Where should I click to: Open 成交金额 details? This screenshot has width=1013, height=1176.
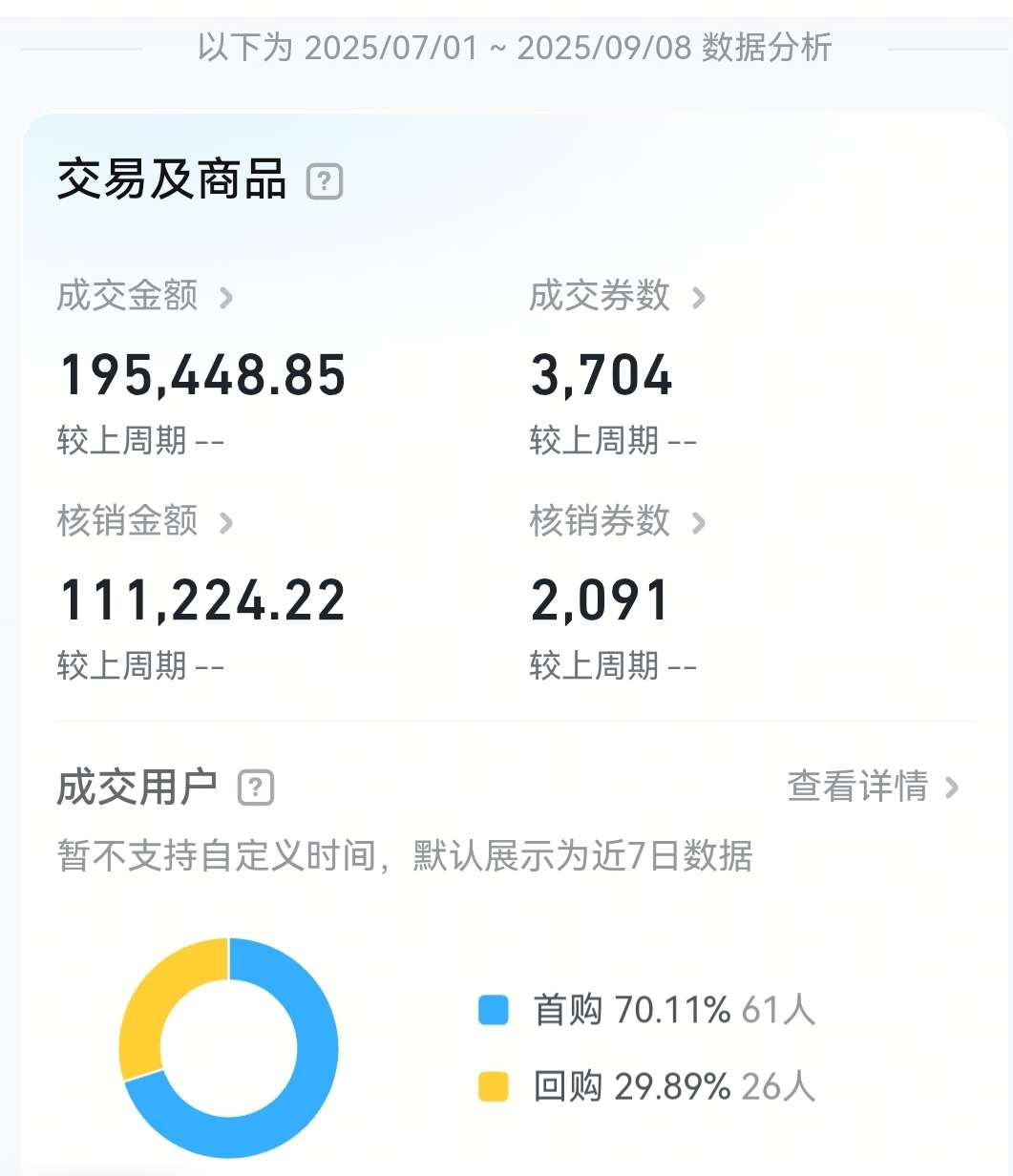(x=145, y=297)
